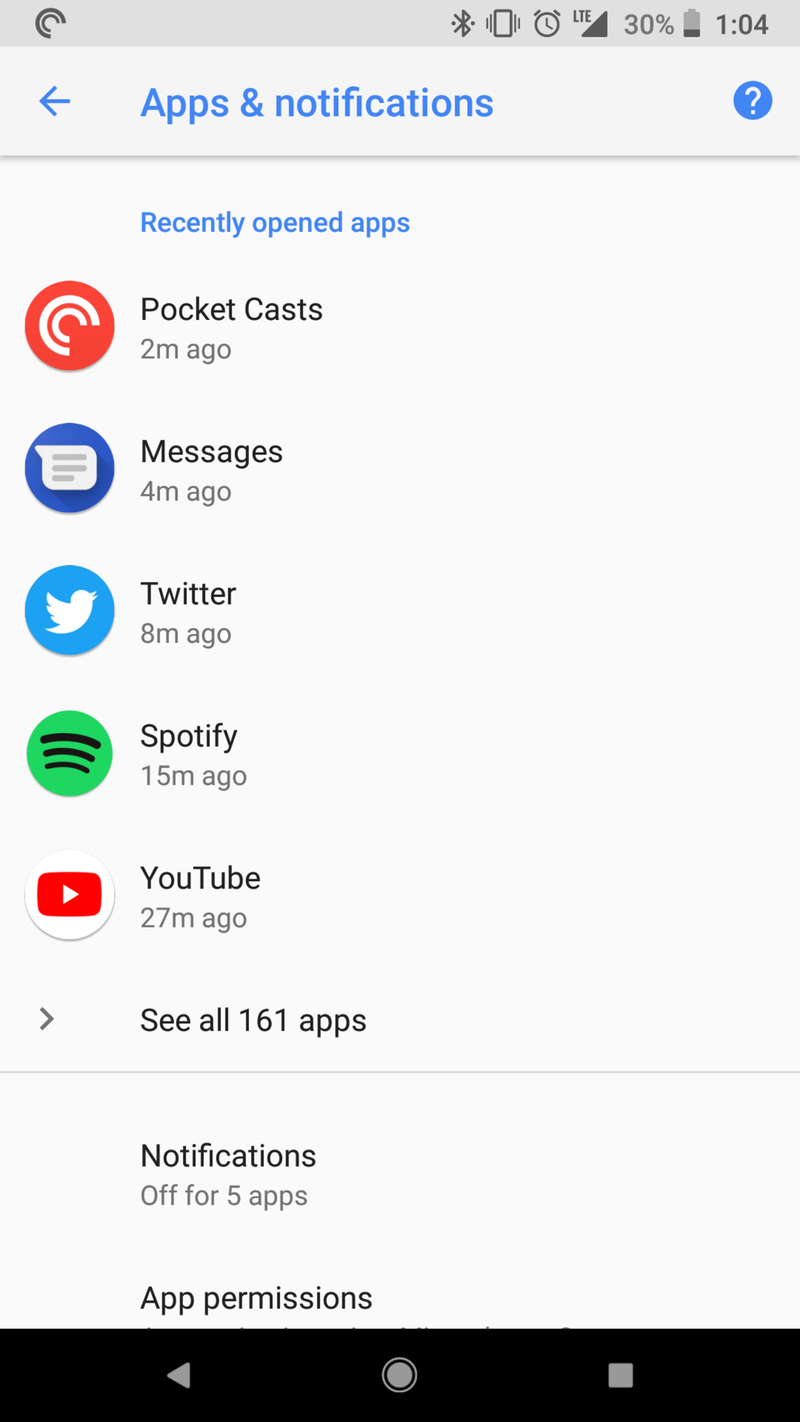The height and width of the screenshot is (1422, 800).
Task: Tap the Spotify label text
Action: click(x=189, y=735)
